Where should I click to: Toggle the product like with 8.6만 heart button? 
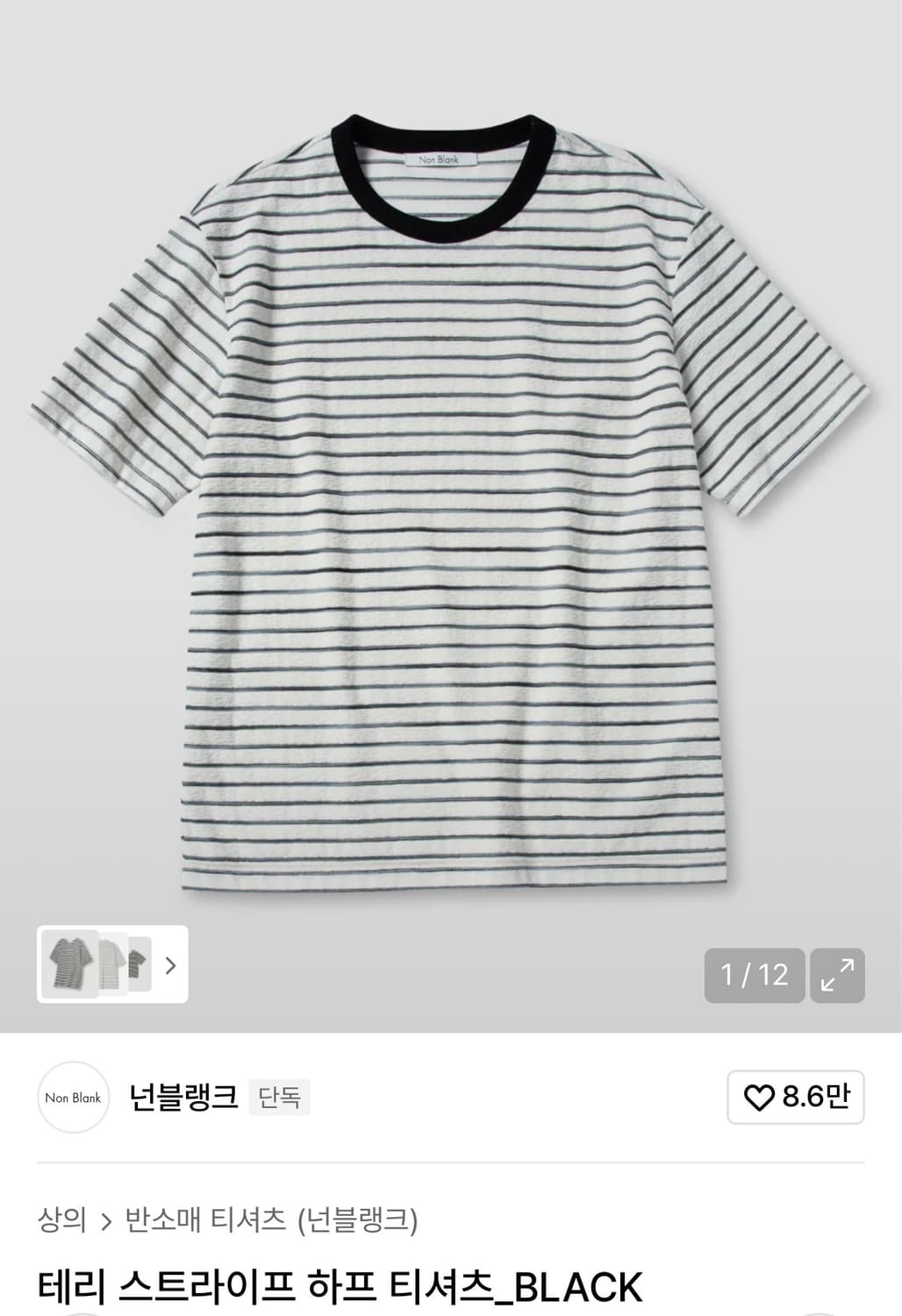click(794, 1098)
